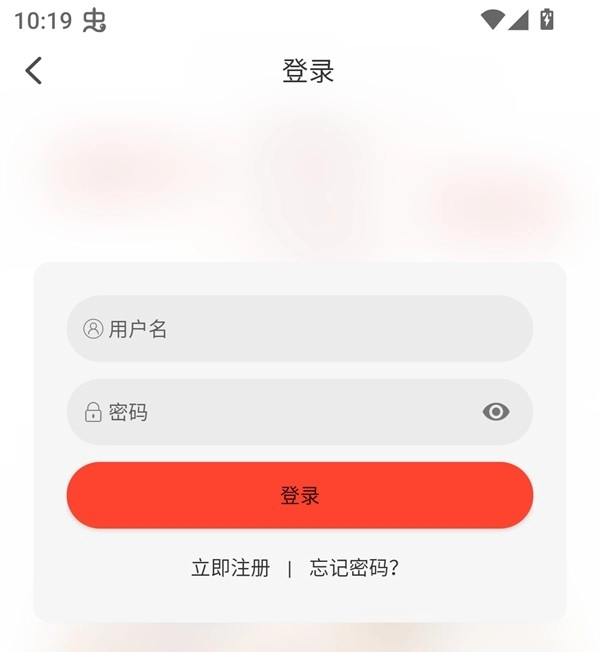600x652 pixels.
Task: Focus the 用户名 username field
Action: pyautogui.click(x=300, y=329)
